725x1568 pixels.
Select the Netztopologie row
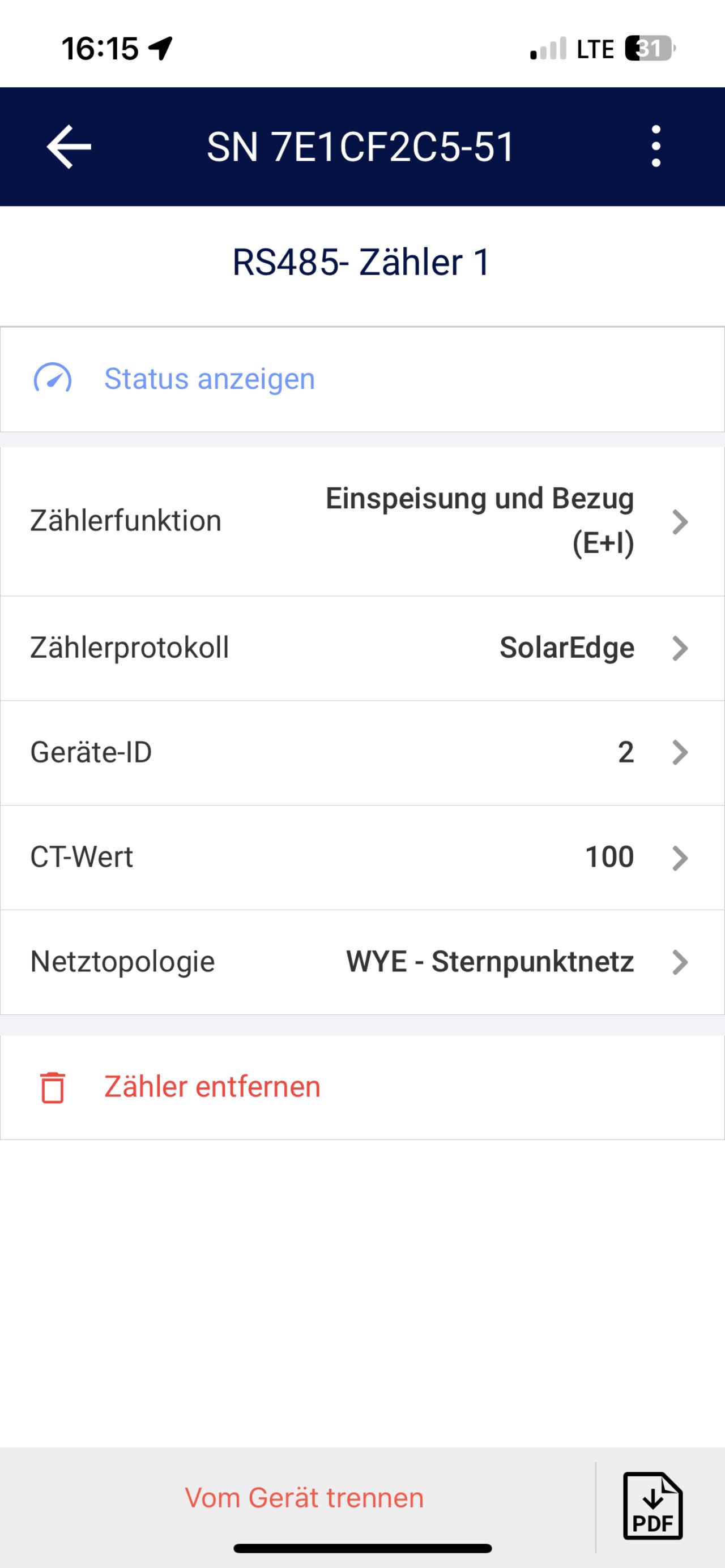[362, 962]
